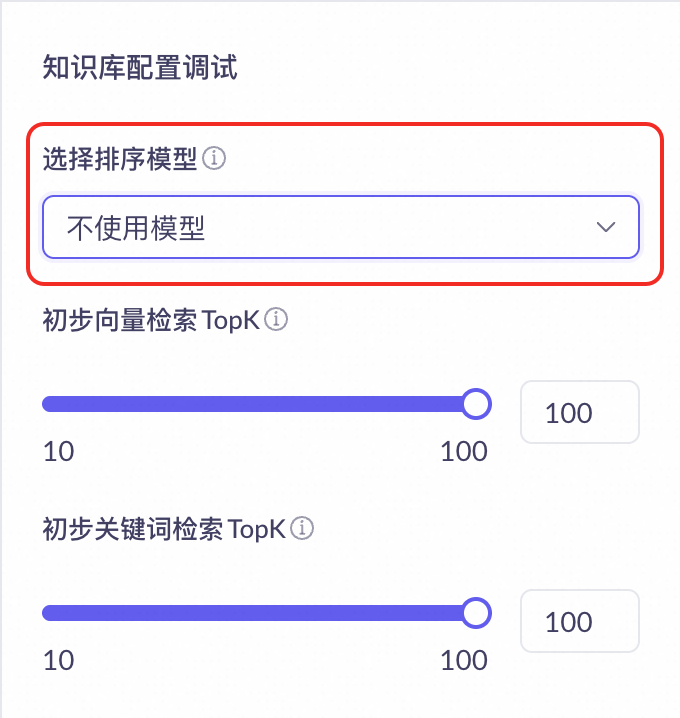Focus the 初步向量检索 TopK value field
The image size is (680, 718).
point(579,412)
